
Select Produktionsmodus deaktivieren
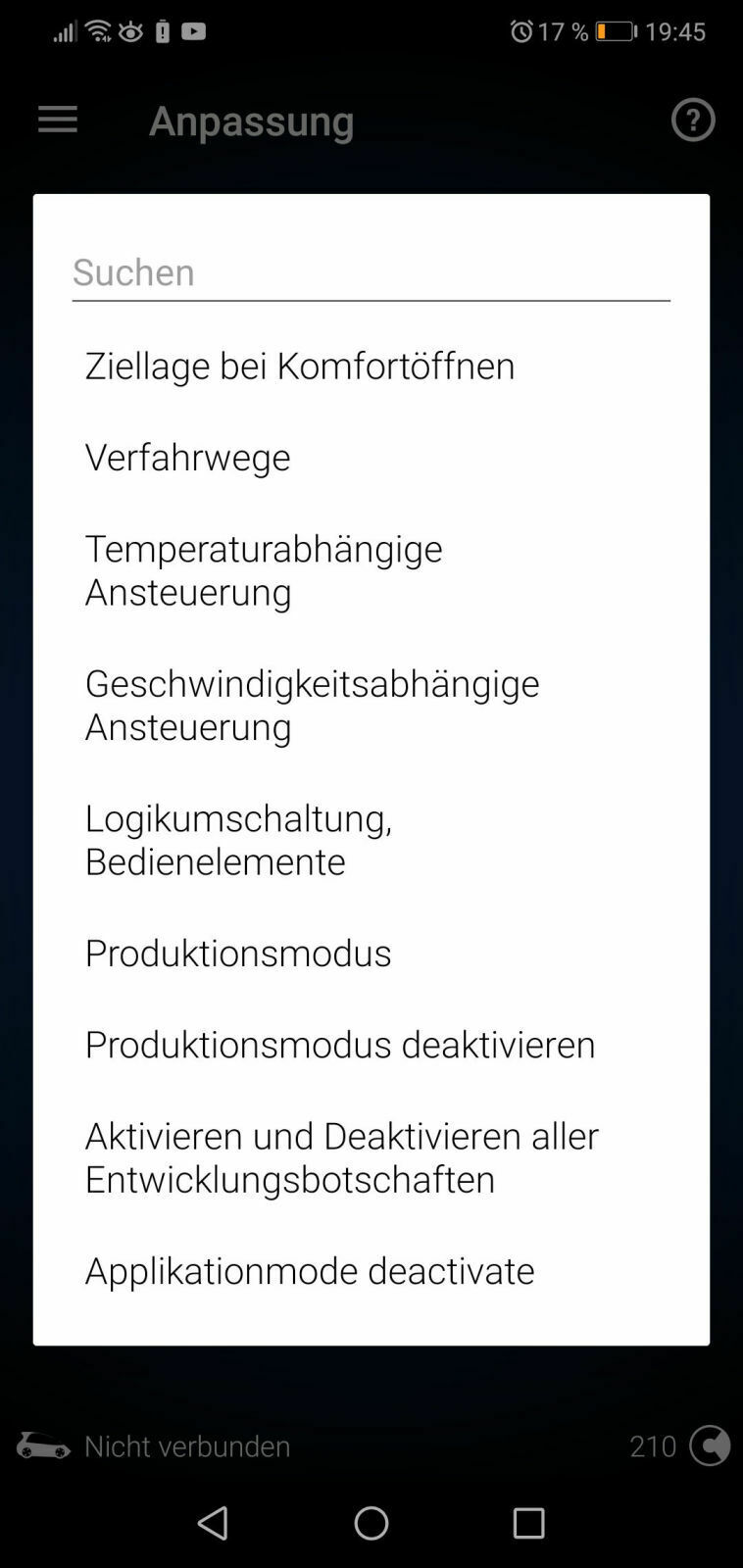coord(340,1045)
